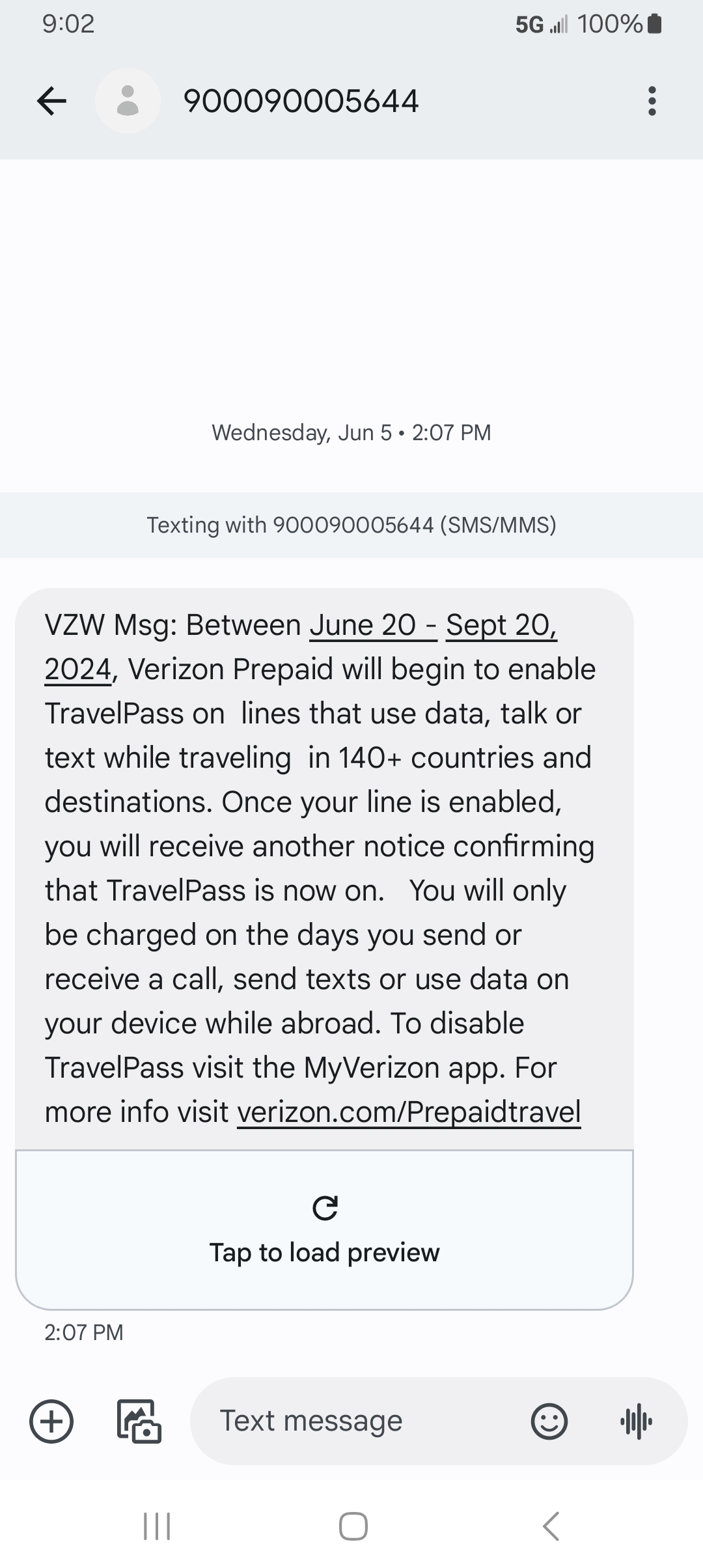Open the verizon.com/Prepaidtravel link
This screenshot has width=703, height=1568.
point(409,1112)
